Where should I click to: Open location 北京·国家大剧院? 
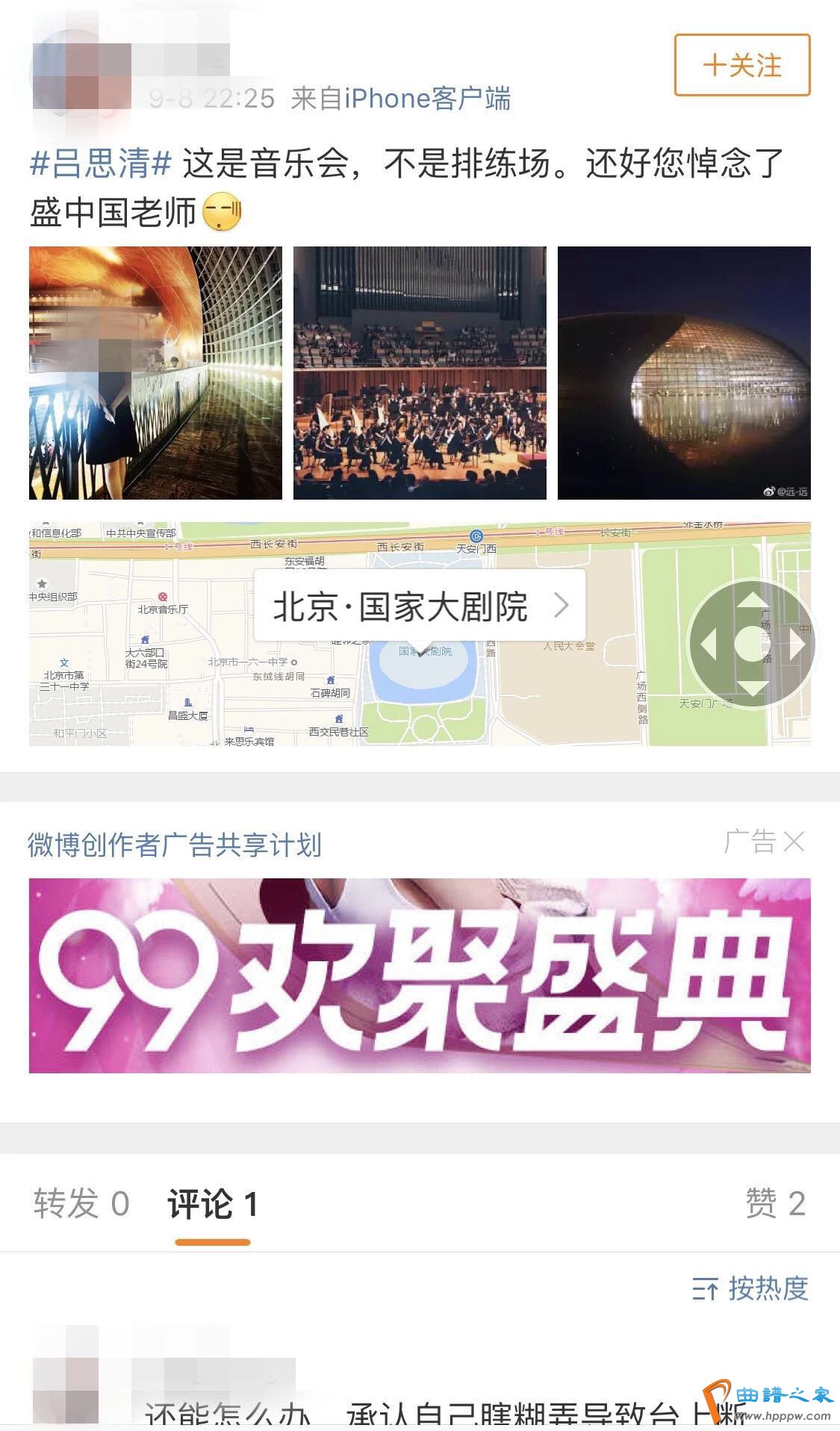pyautogui.click(x=420, y=606)
